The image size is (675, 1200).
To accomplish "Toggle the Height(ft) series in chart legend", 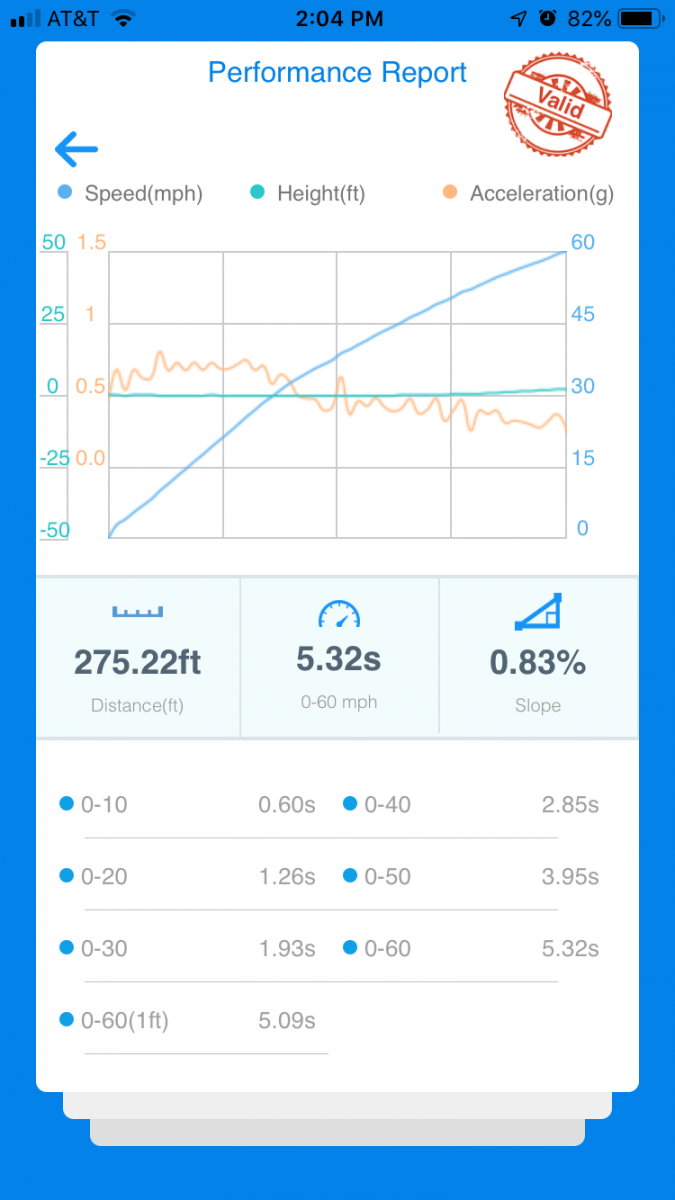I will [308, 194].
